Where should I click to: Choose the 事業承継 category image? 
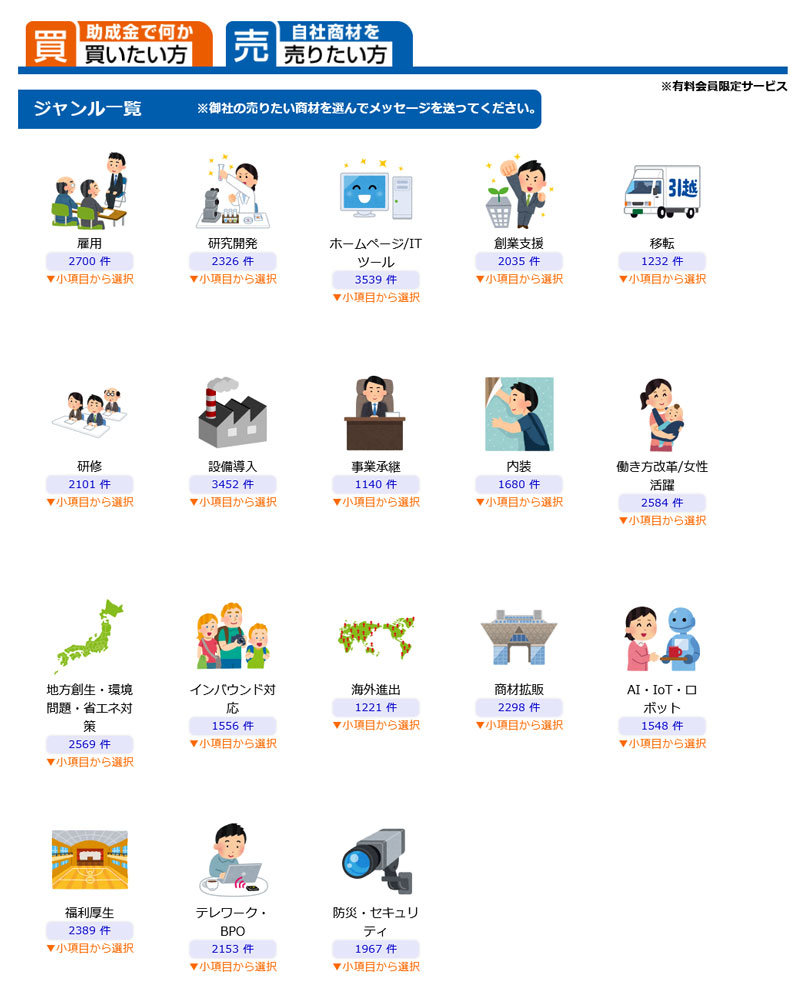[x=376, y=414]
